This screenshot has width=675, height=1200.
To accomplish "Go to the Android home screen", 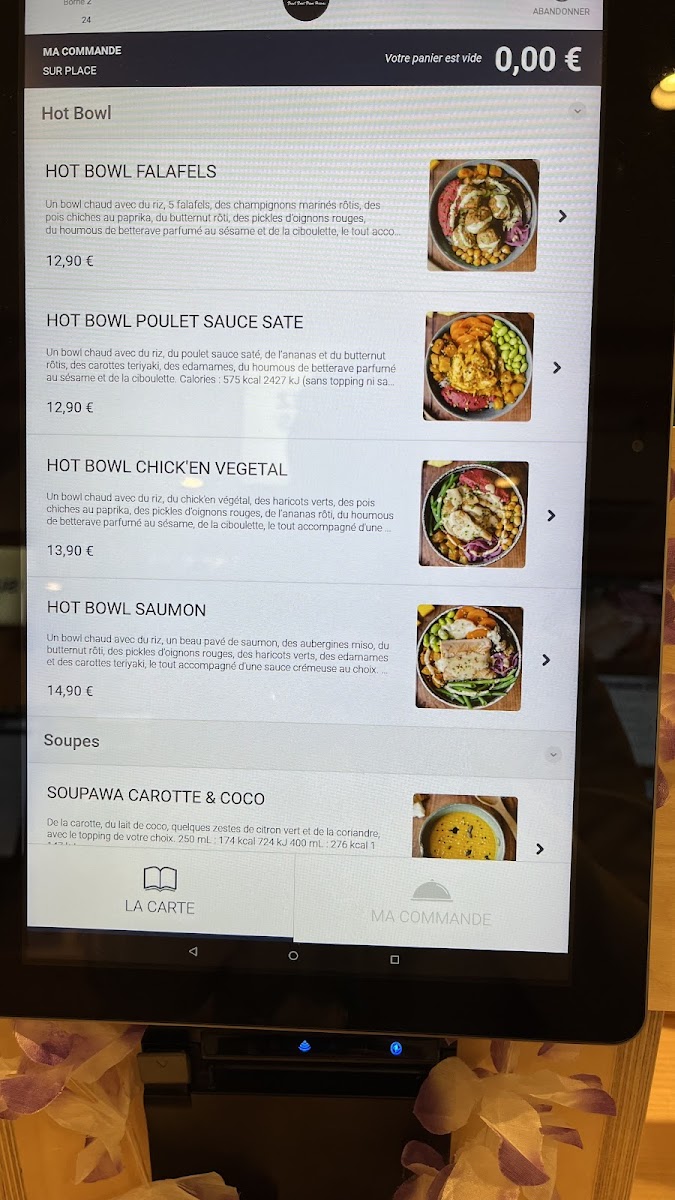I will 293,956.
